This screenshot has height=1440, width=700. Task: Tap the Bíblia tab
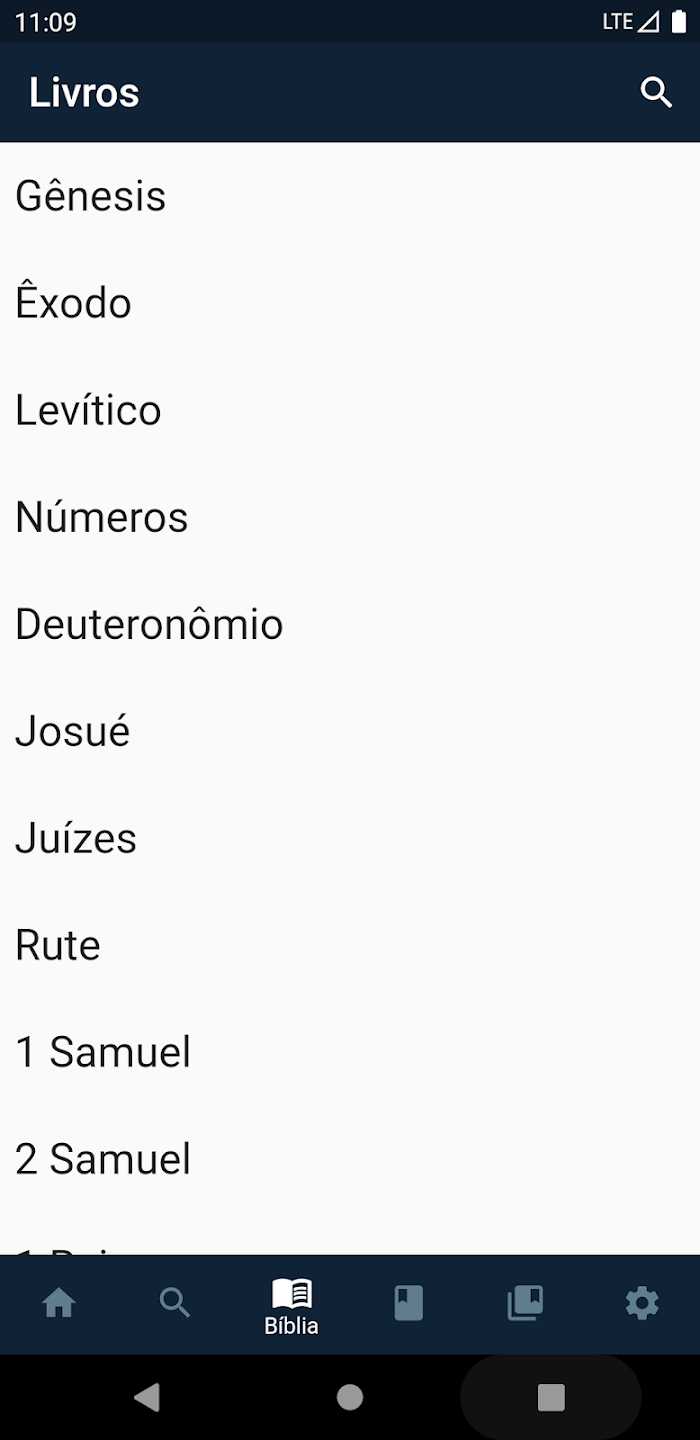click(291, 1306)
